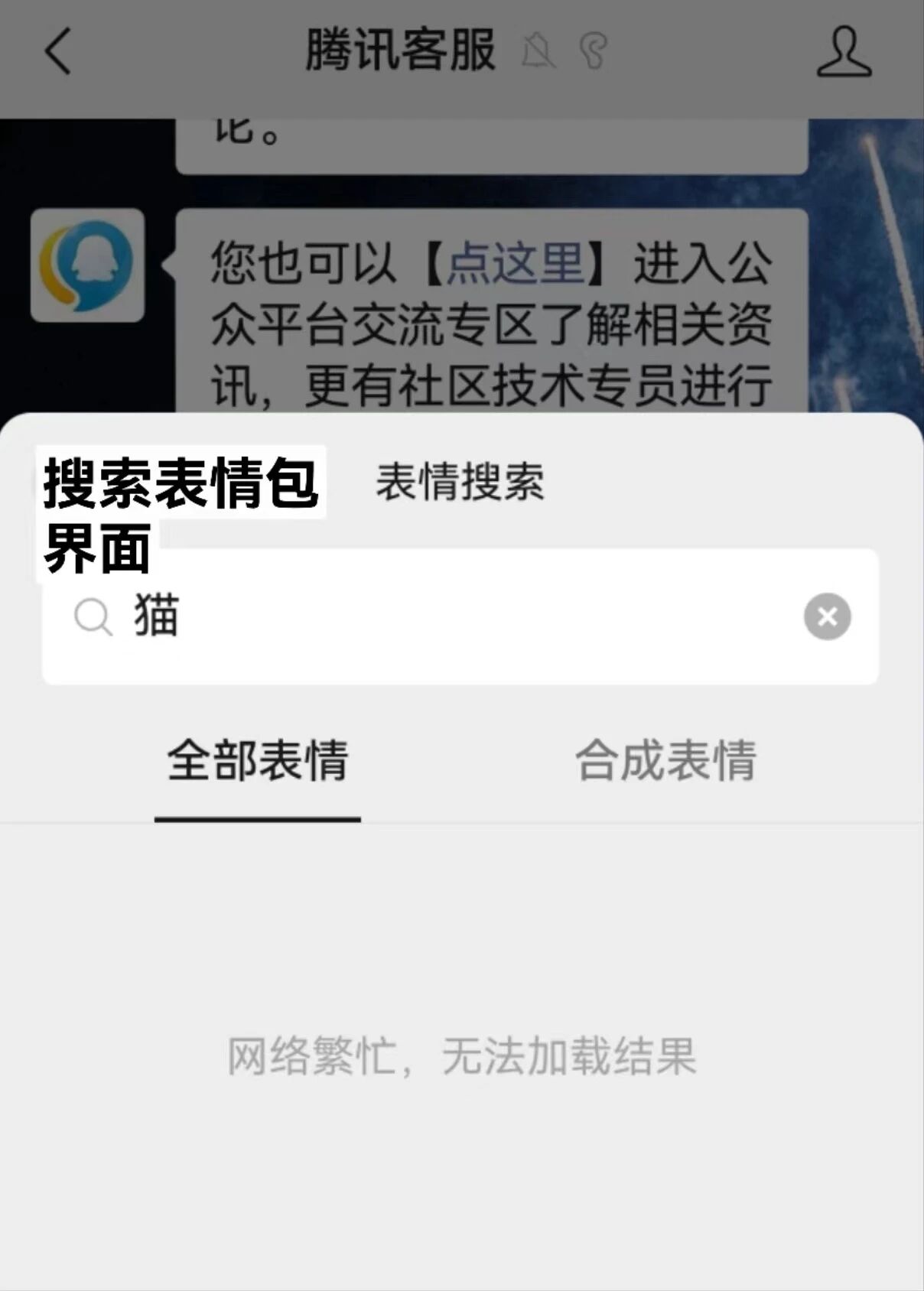This screenshot has width=924, height=1291.
Task: Switch to the 合成表情 tab
Action: pos(665,760)
